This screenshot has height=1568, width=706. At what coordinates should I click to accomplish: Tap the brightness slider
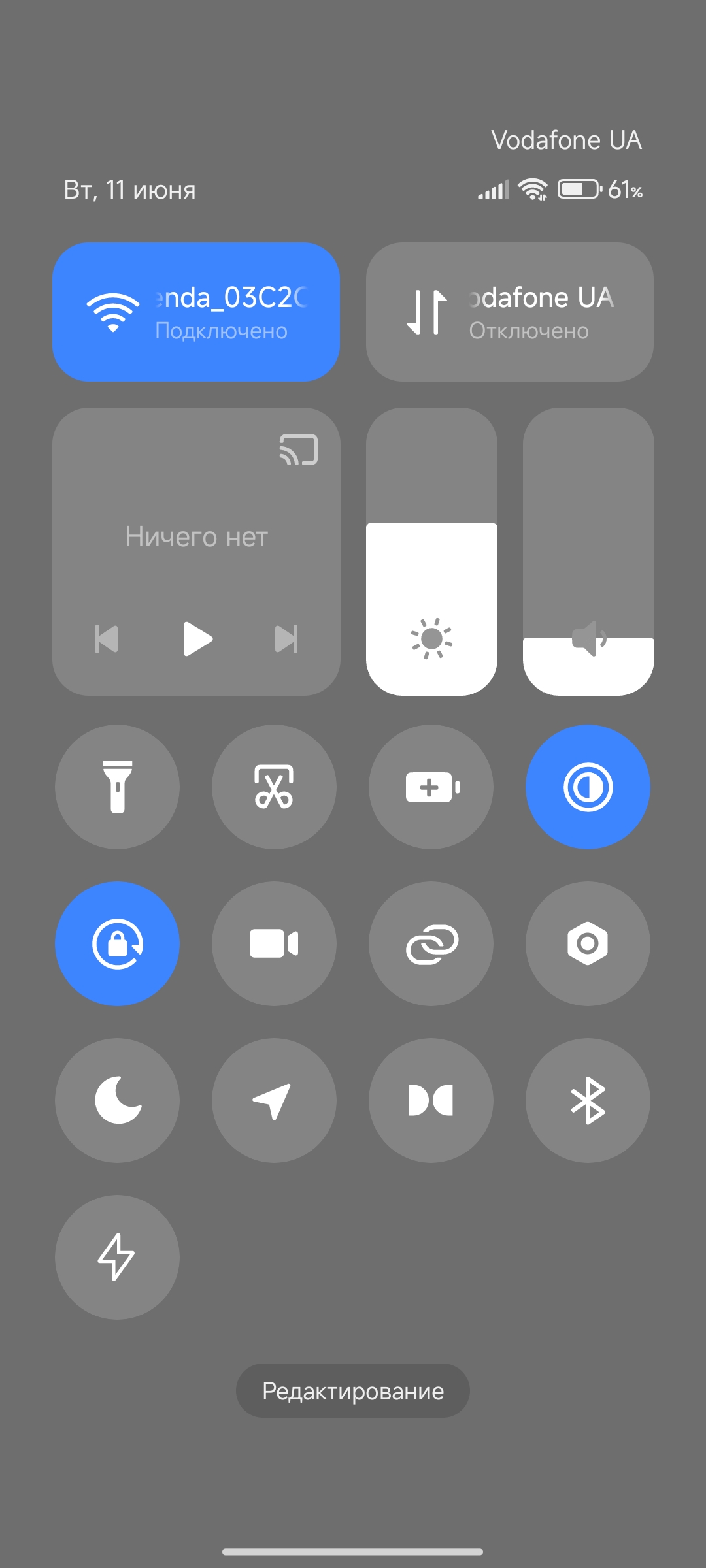tap(431, 551)
